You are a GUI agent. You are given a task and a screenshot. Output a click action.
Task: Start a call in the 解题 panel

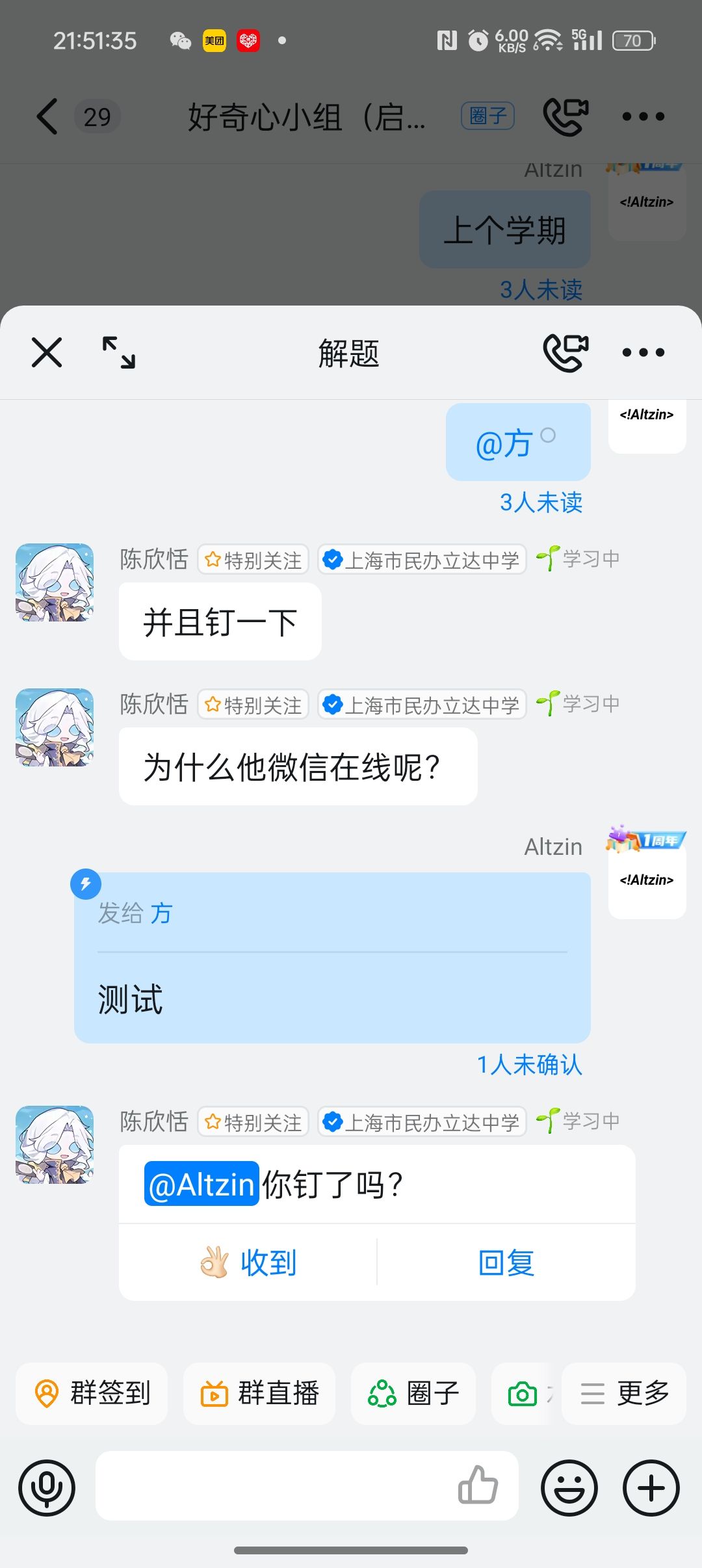click(565, 353)
